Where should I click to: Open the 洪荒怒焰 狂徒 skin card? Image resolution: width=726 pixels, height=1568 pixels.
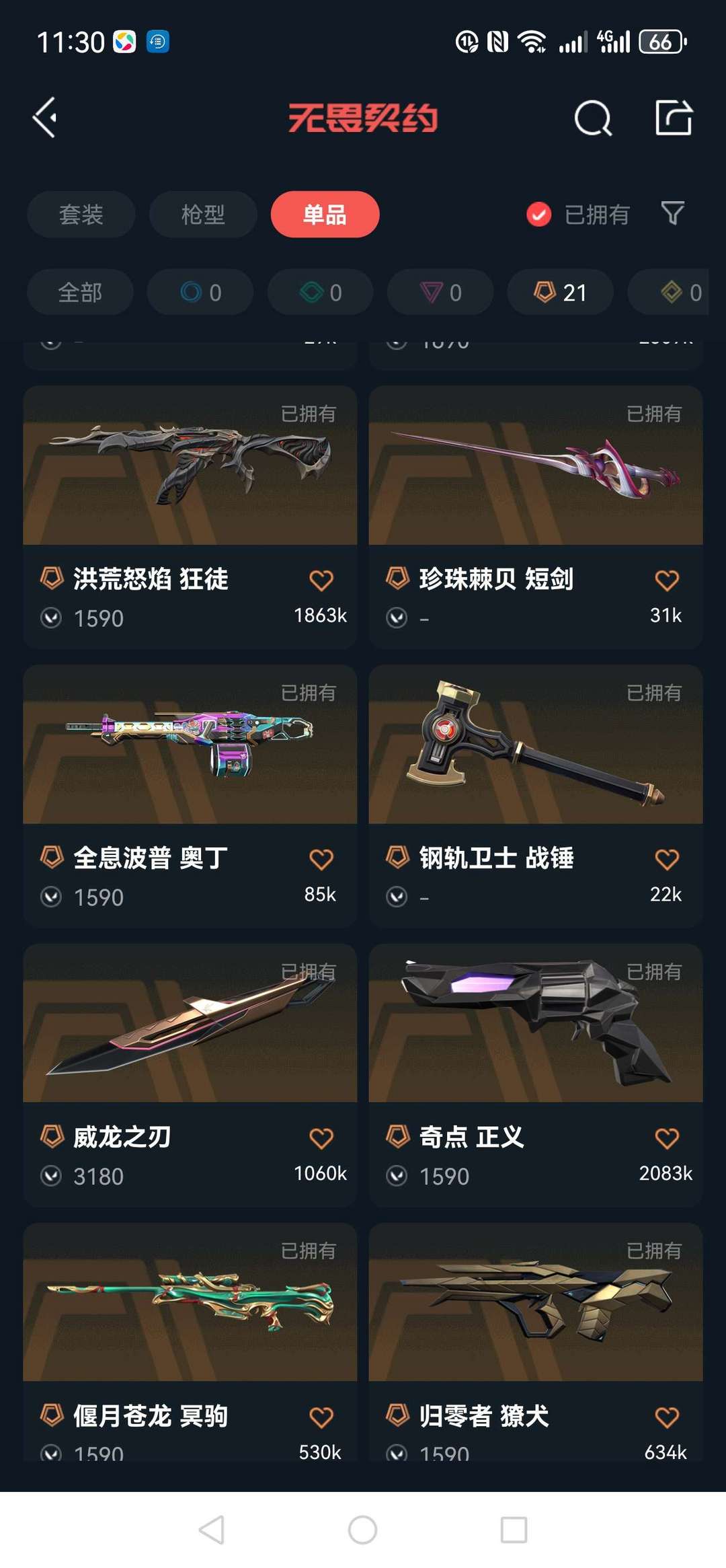pos(190,517)
